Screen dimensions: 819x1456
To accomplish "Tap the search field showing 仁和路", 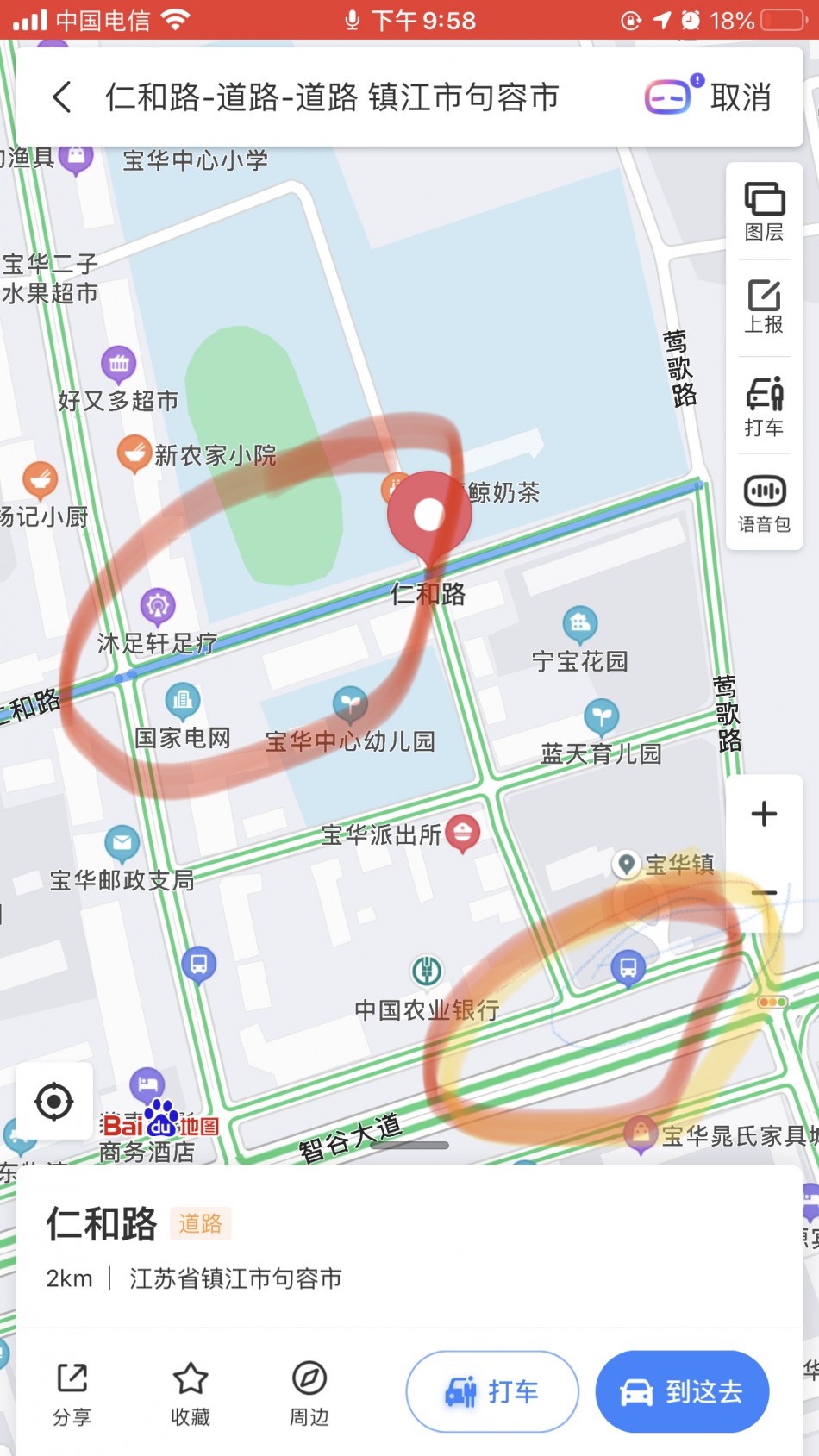I will 333,97.
